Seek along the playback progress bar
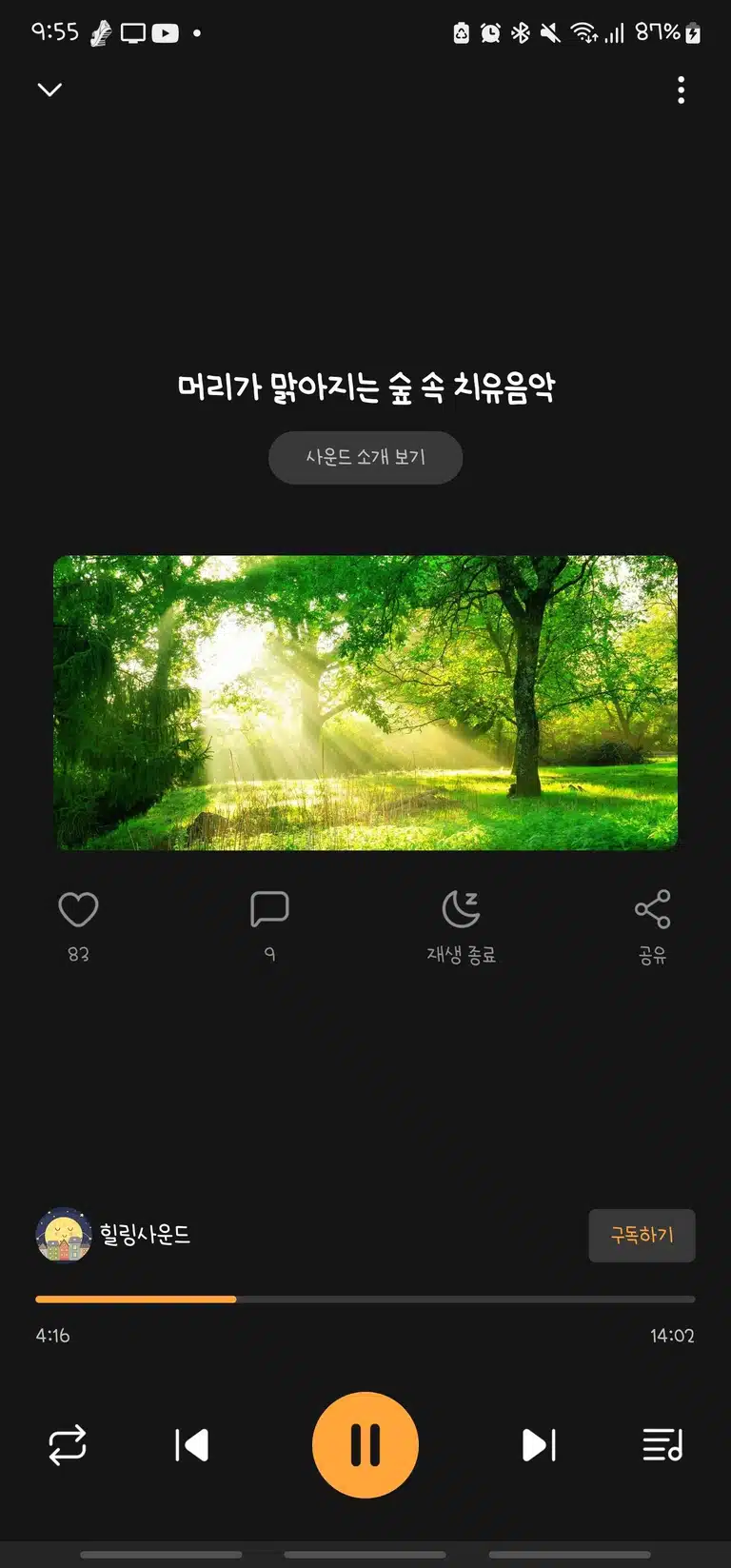Viewport: 731px width, 1568px height. 365,1299
